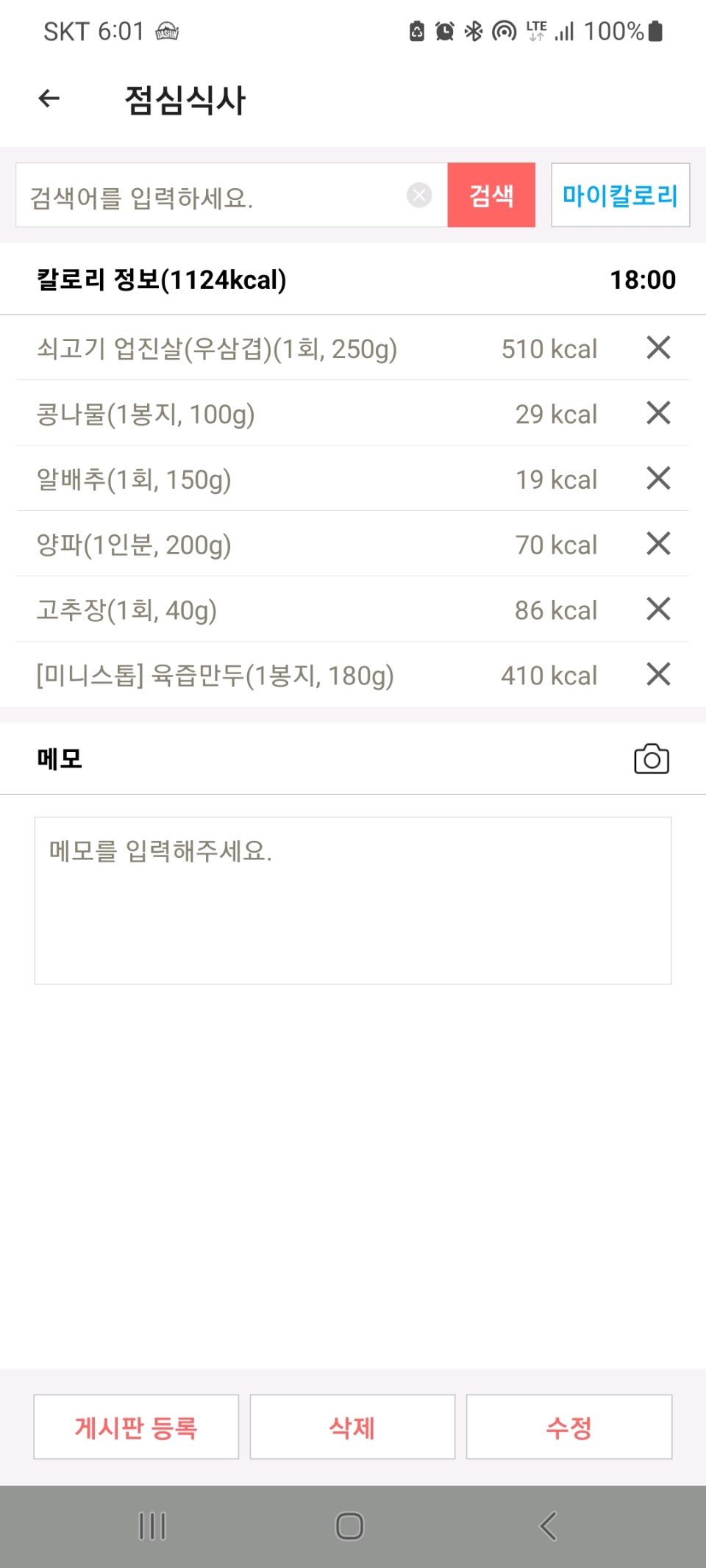Remove 알배추 from the meal
Image resolution: width=706 pixels, height=1568 pixels.
pyautogui.click(x=658, y=479)
